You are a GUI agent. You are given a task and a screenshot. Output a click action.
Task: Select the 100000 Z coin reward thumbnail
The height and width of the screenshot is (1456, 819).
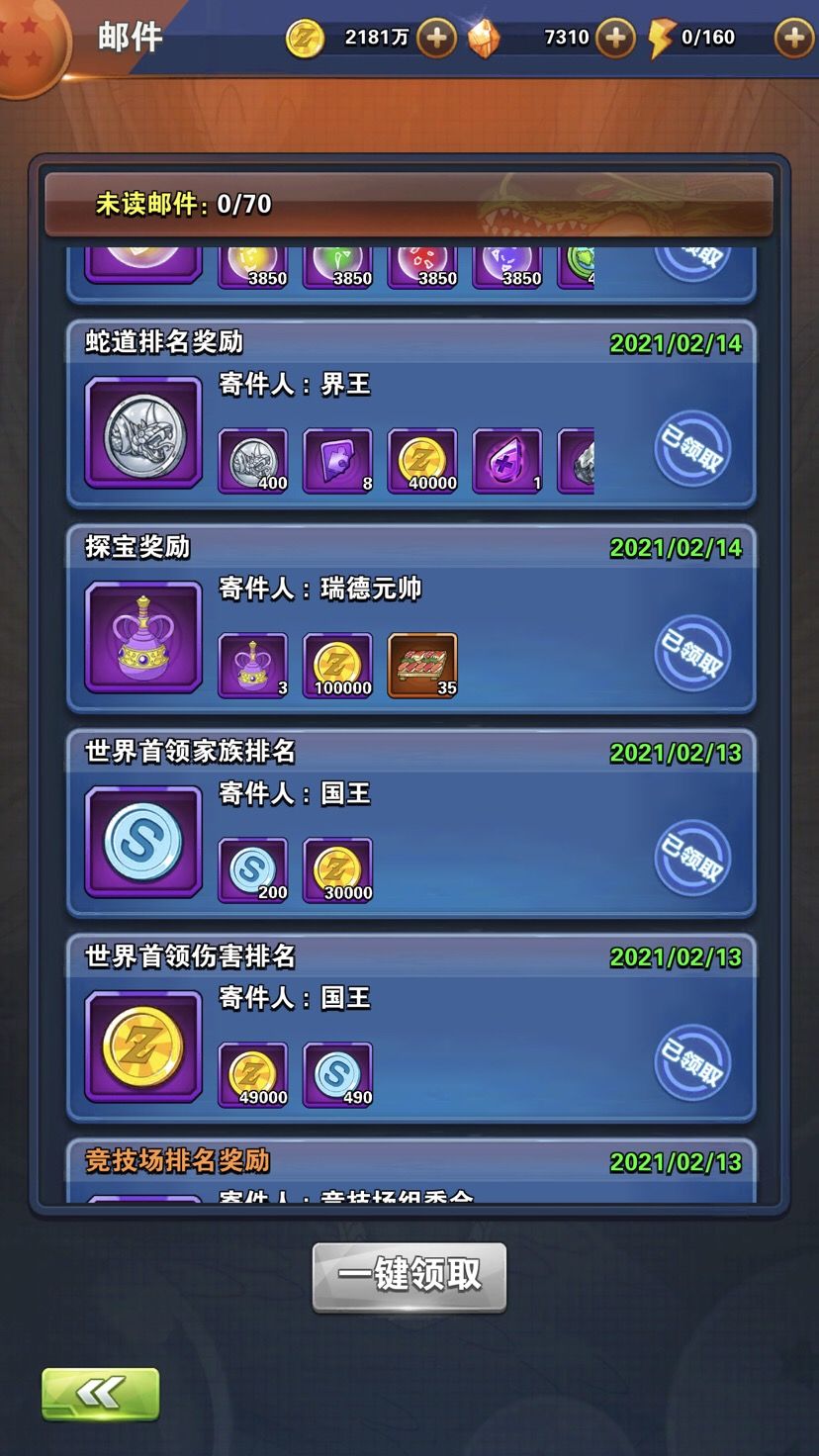coord(337,663)
